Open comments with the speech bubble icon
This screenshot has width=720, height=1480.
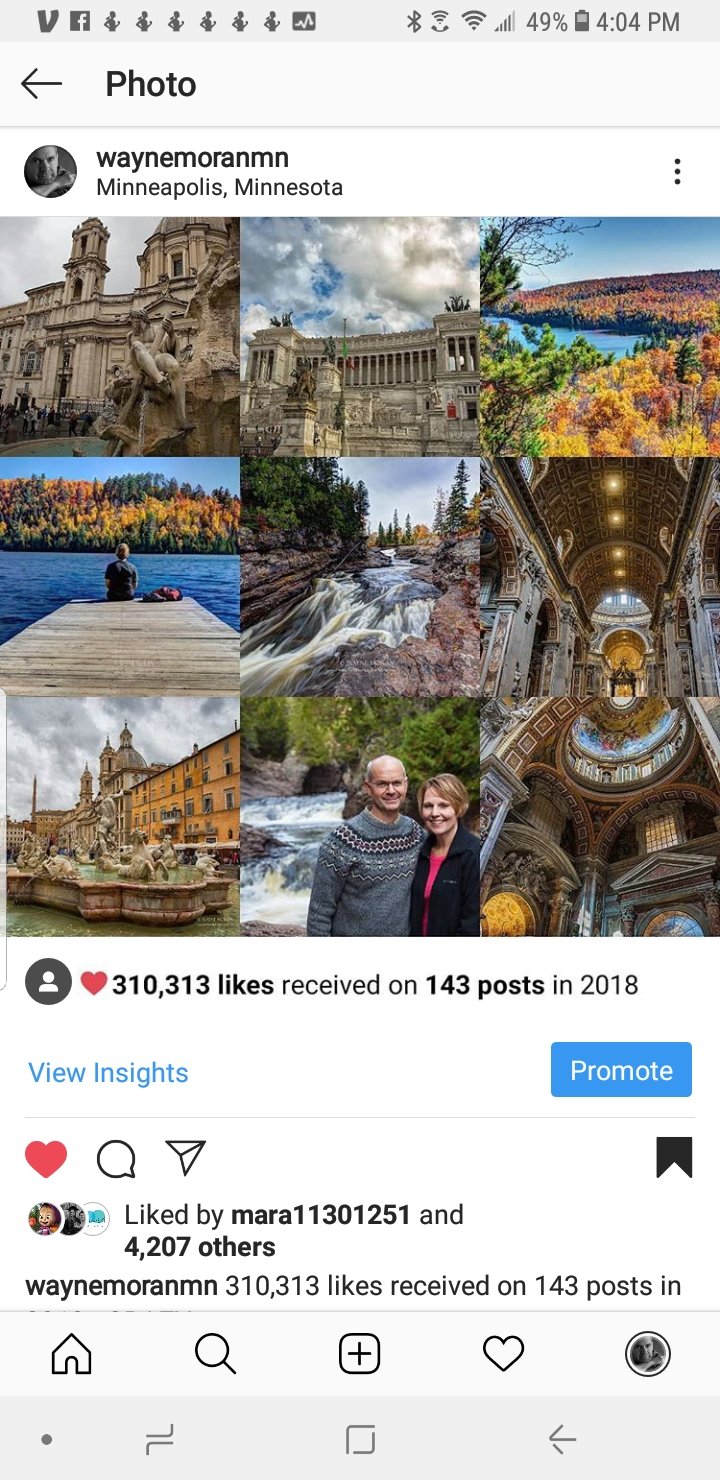116,1159
